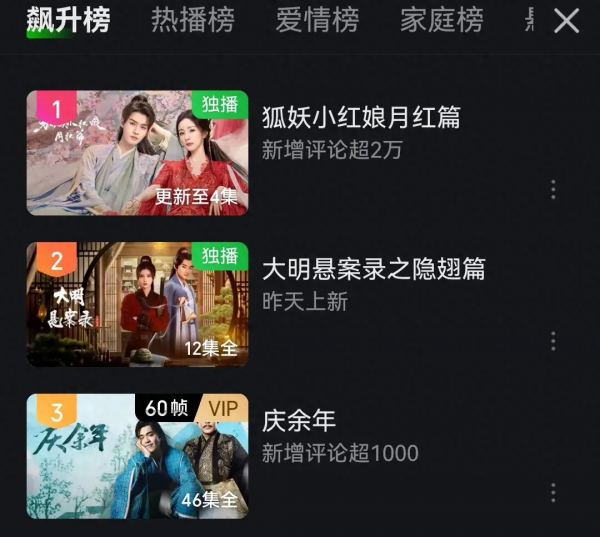The height and width of the screenshot is (537, 600).
Task: Switch to the 爱情榜 tab
Action: coord(317,19)
